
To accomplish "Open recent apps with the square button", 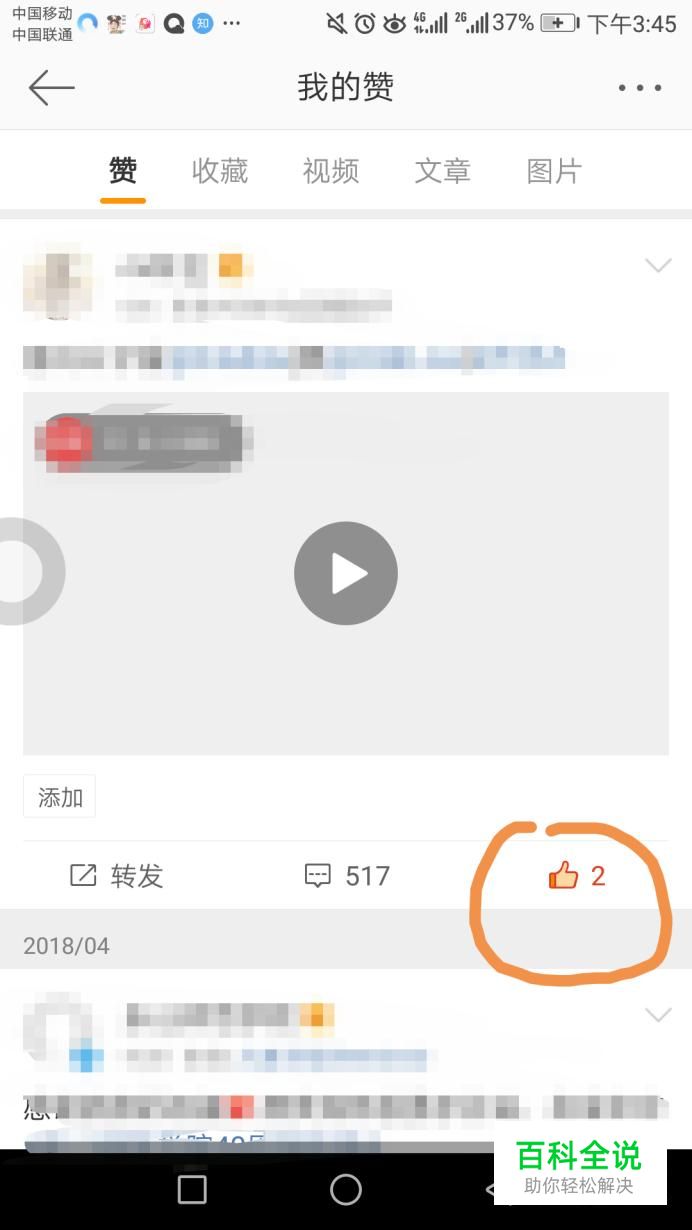I will point(192,1189).
